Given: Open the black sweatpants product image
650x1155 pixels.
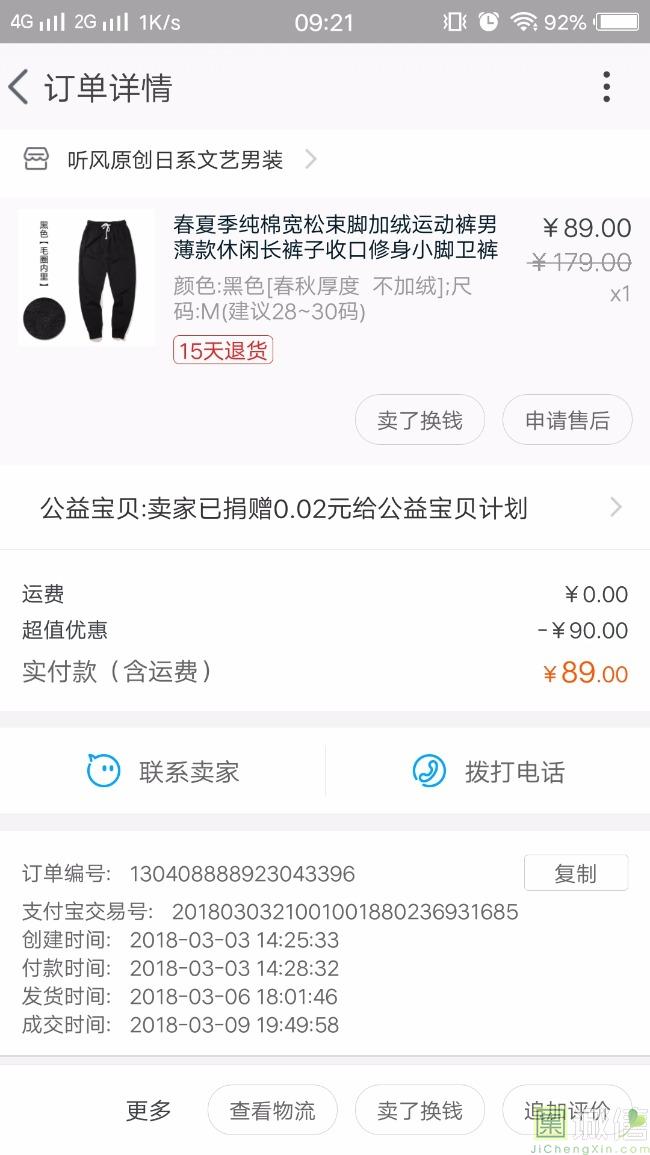Looking at the screenshot, I should point(87,277).
